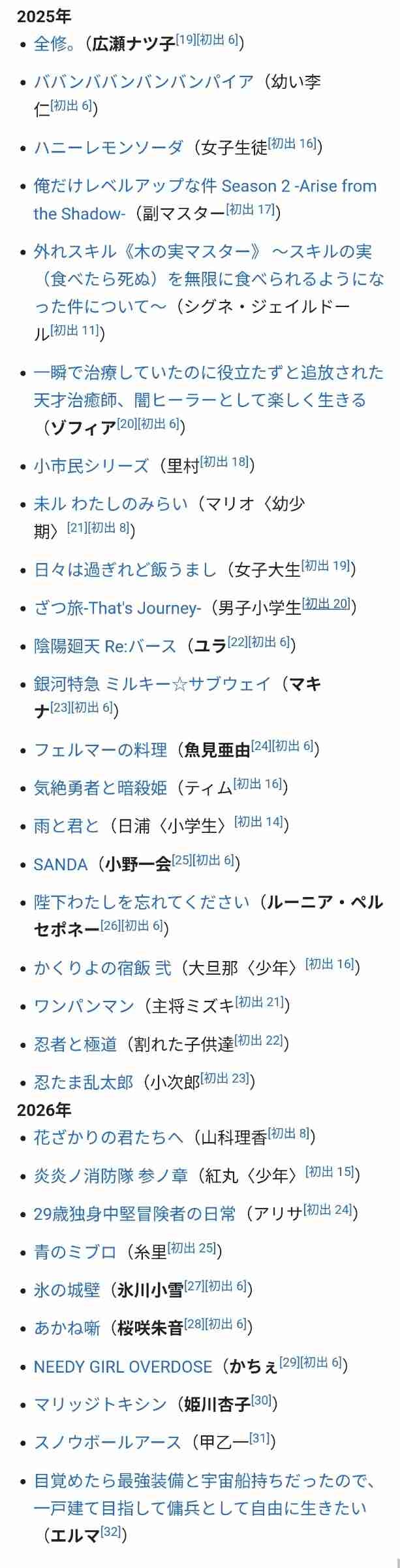This screenshot has height=1568, width=400.
Task: Open the 青のミブロ link
Action: tap(75, 1252)
